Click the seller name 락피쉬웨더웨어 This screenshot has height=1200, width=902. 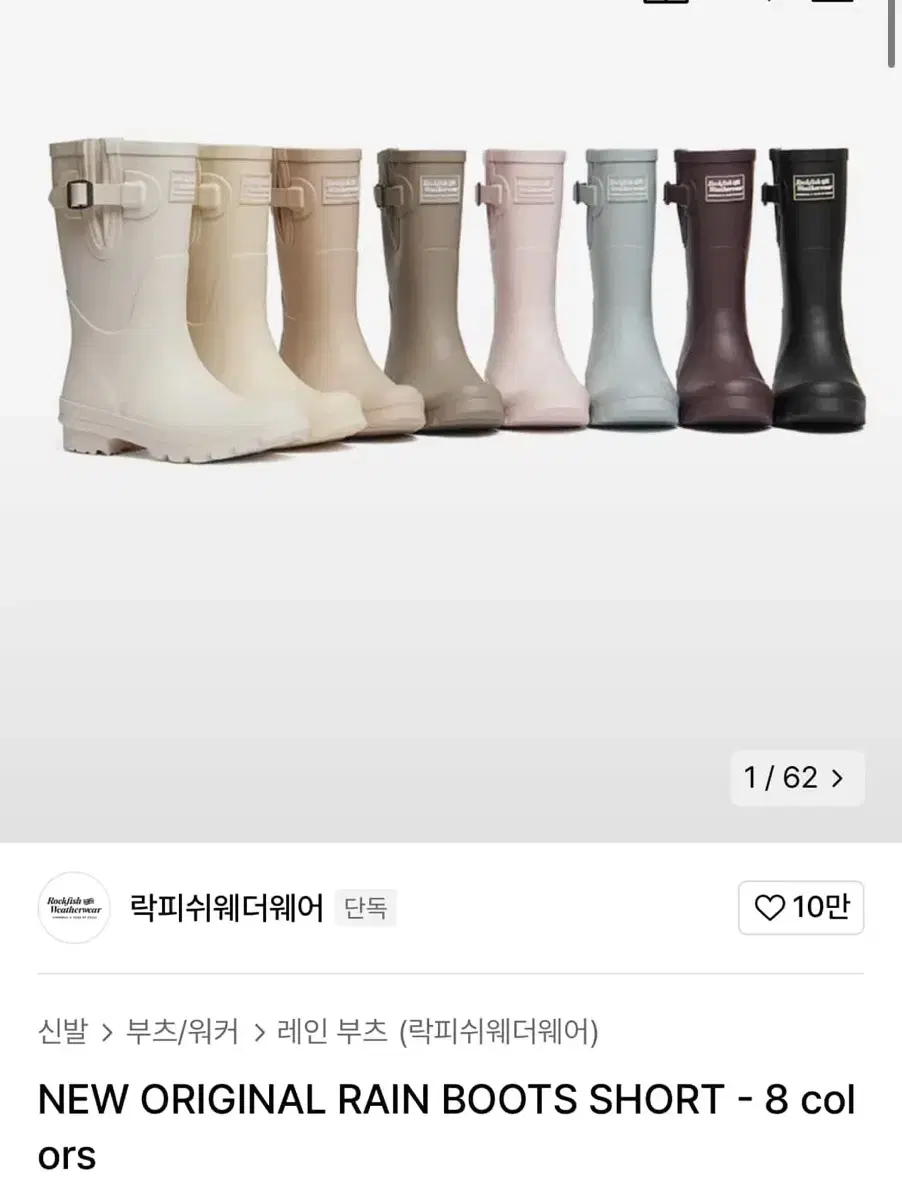coord(225,908)
